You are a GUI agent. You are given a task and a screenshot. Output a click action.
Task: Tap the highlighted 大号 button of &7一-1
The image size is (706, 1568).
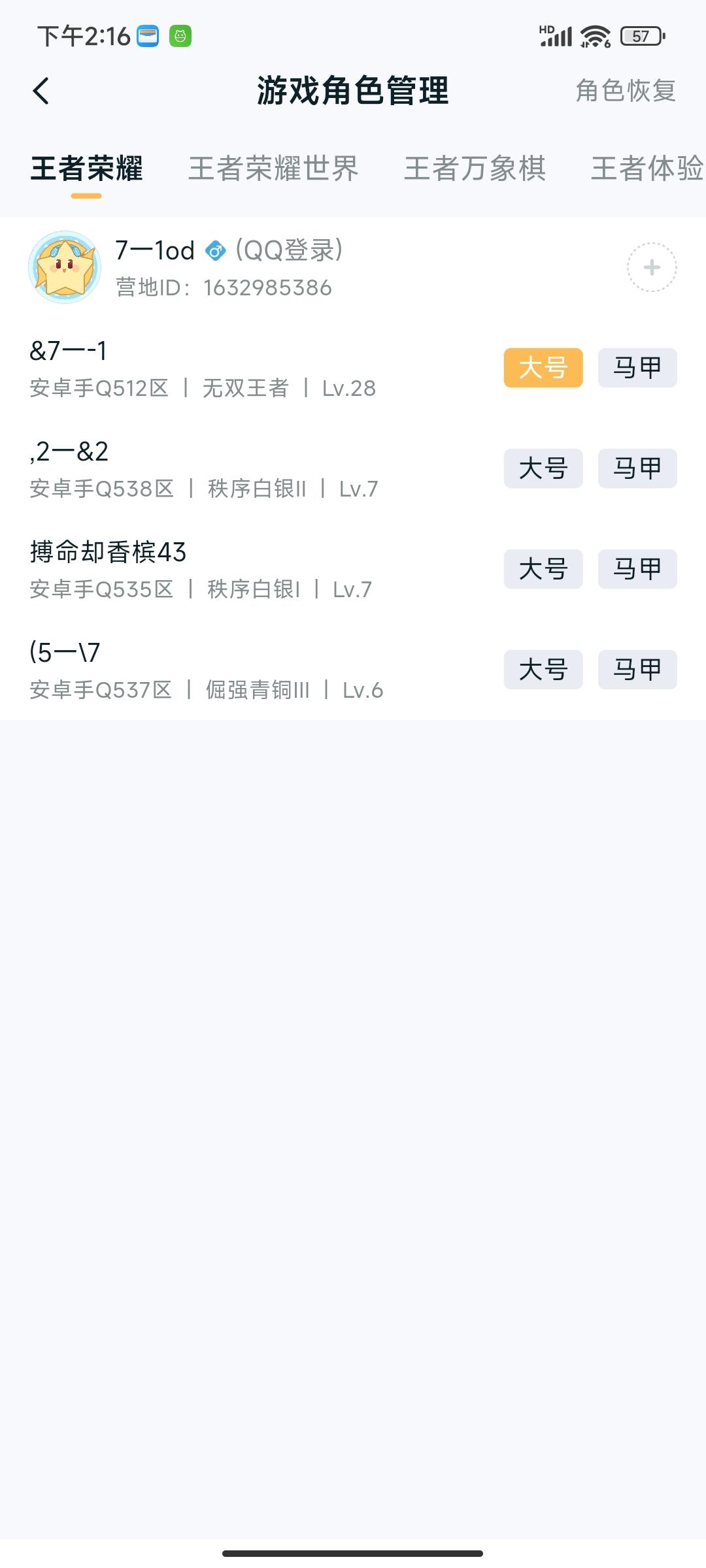[543, 368]
